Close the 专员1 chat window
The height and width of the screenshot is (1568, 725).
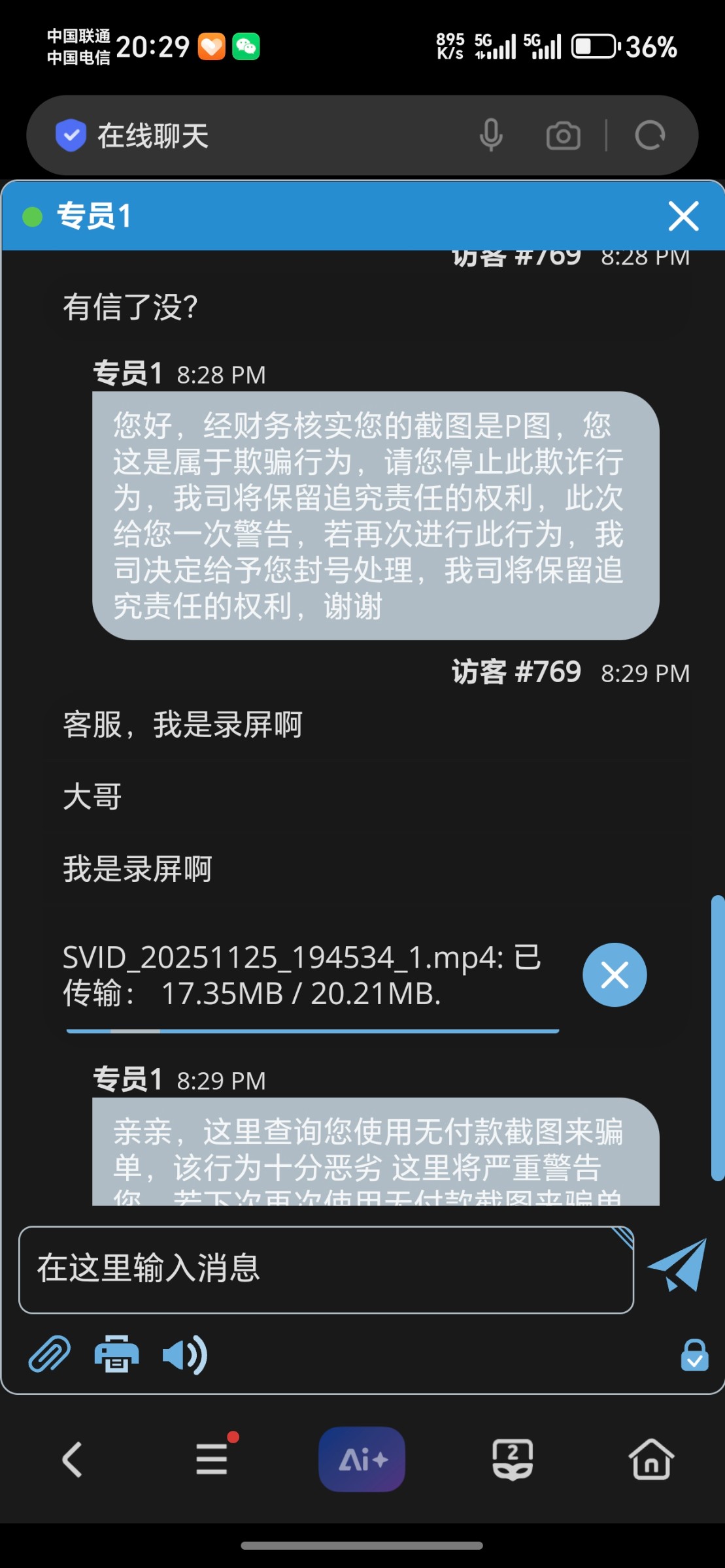[683, 216]
